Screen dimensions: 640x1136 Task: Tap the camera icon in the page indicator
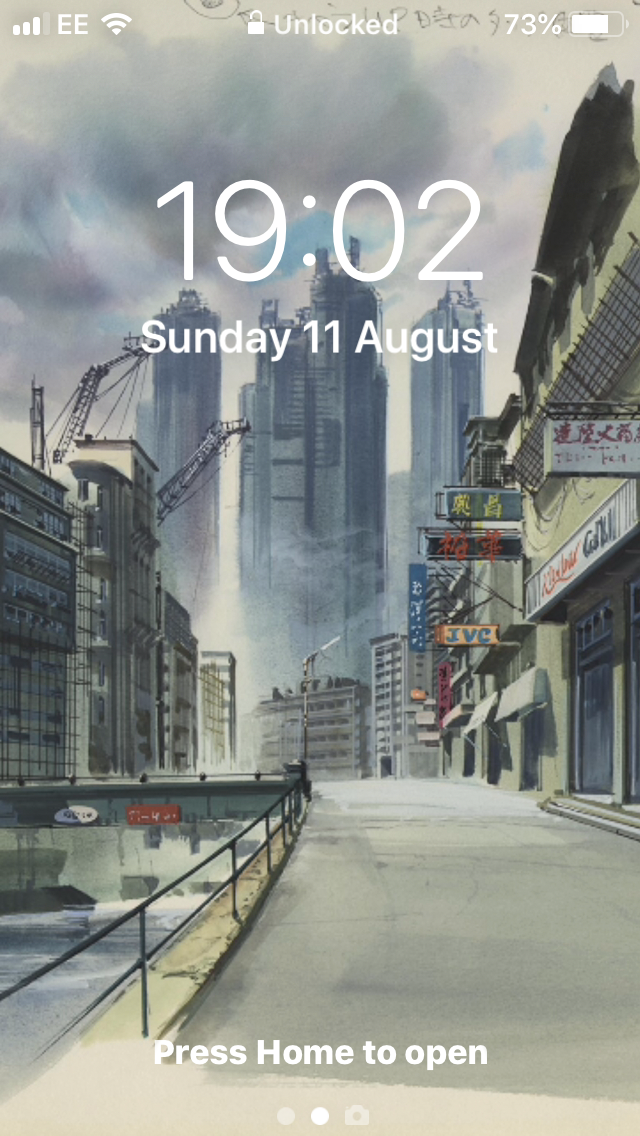click(x=354, y=1114)
